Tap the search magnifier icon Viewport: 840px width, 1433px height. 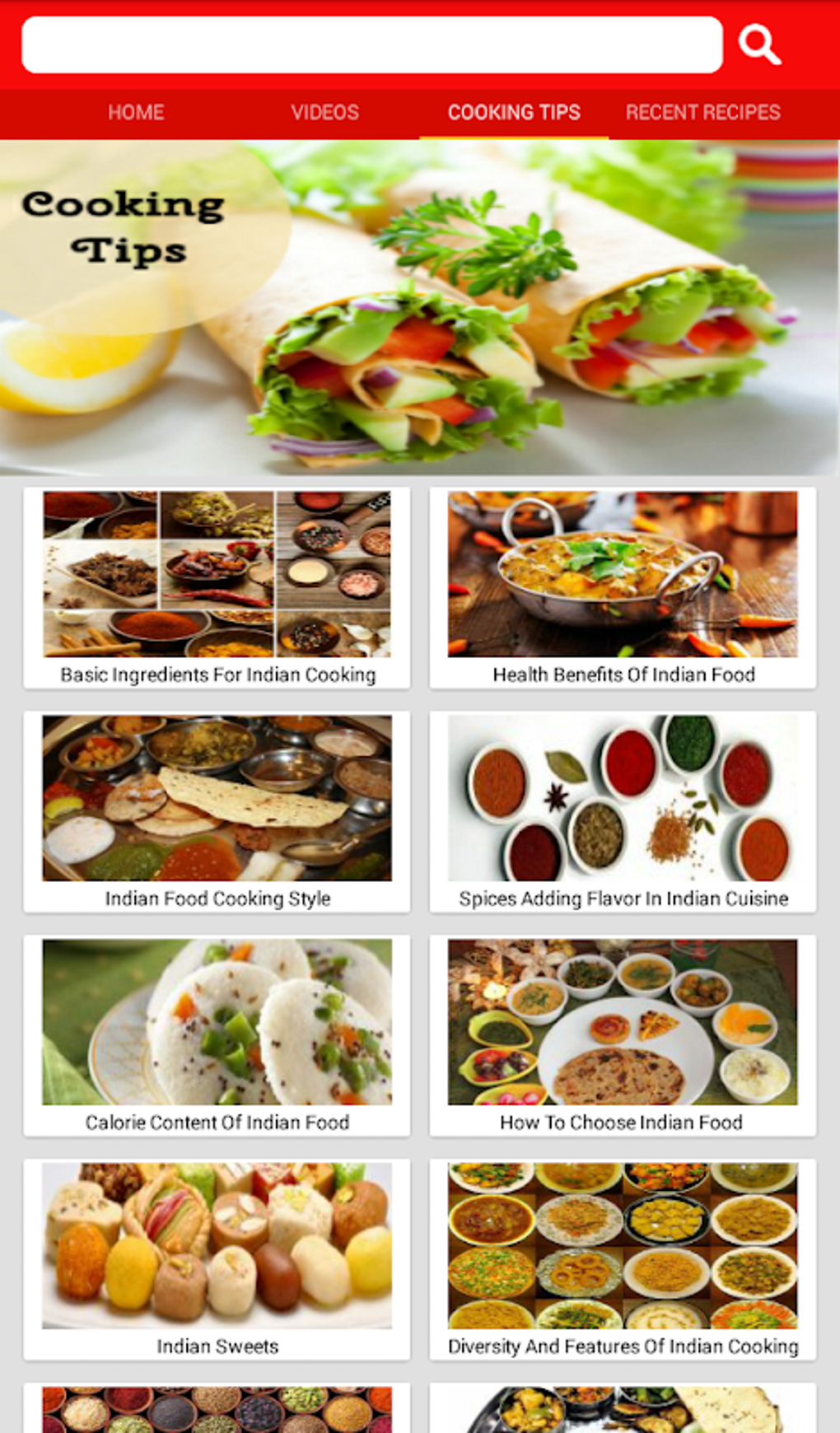point(758,44)
